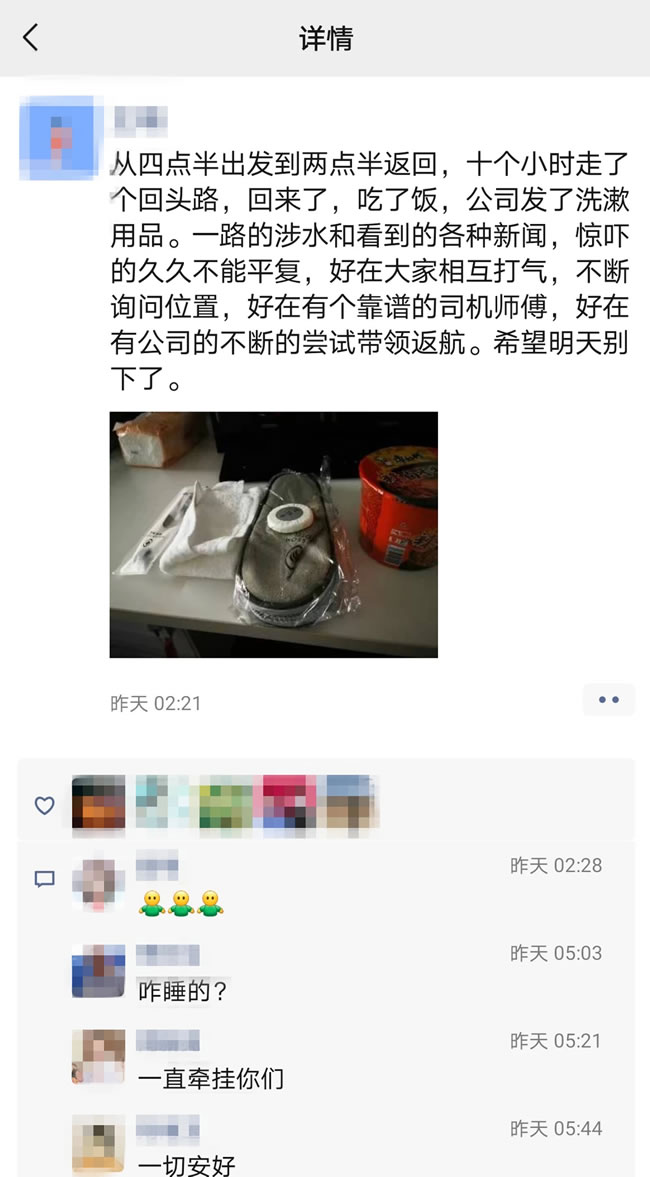Open the first avatar in the likes row
Image resolution: width=650 pixels, height=1177 pixels.
(98, 805)
